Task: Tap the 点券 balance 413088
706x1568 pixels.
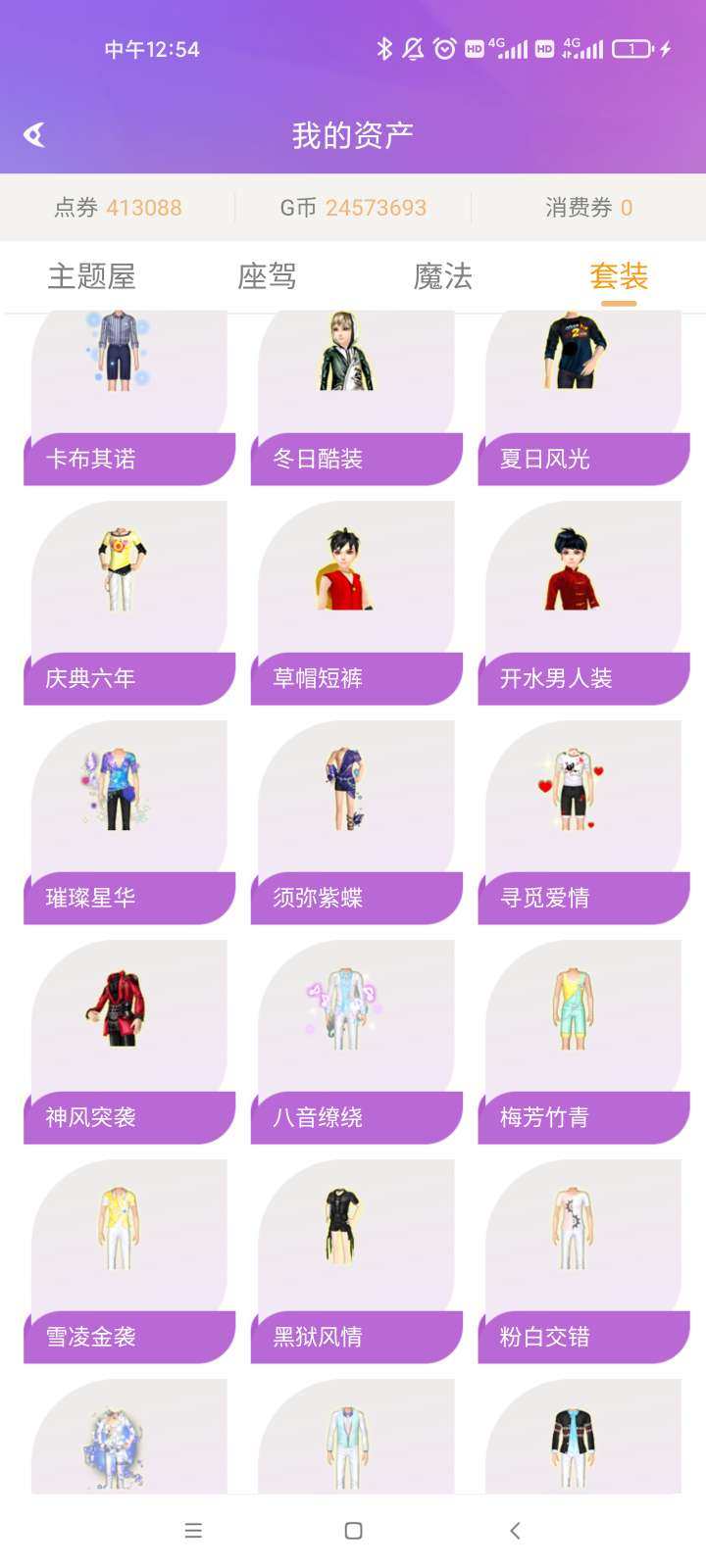Action: coord(118,207)
